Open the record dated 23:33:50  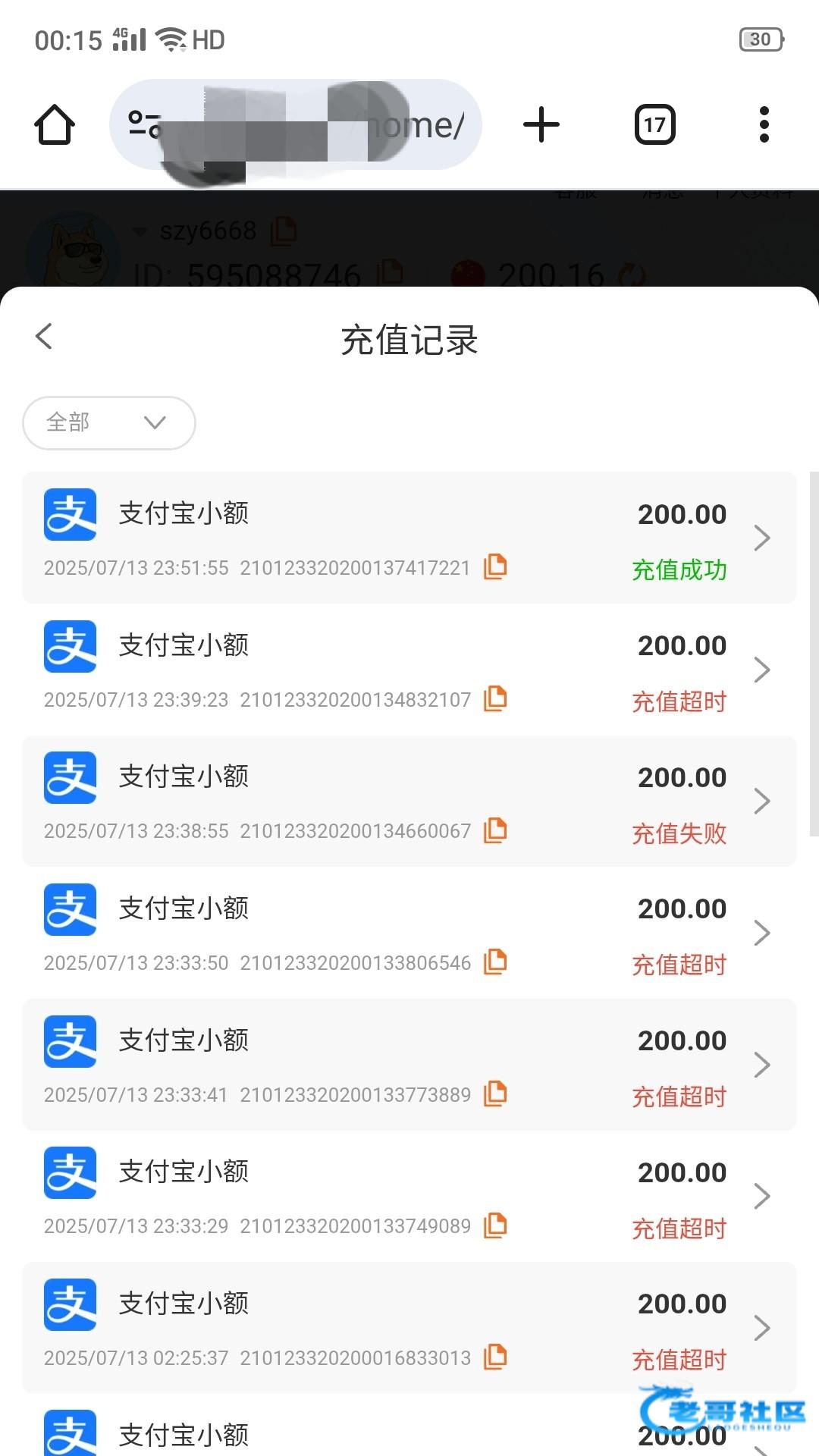[409, 933]
